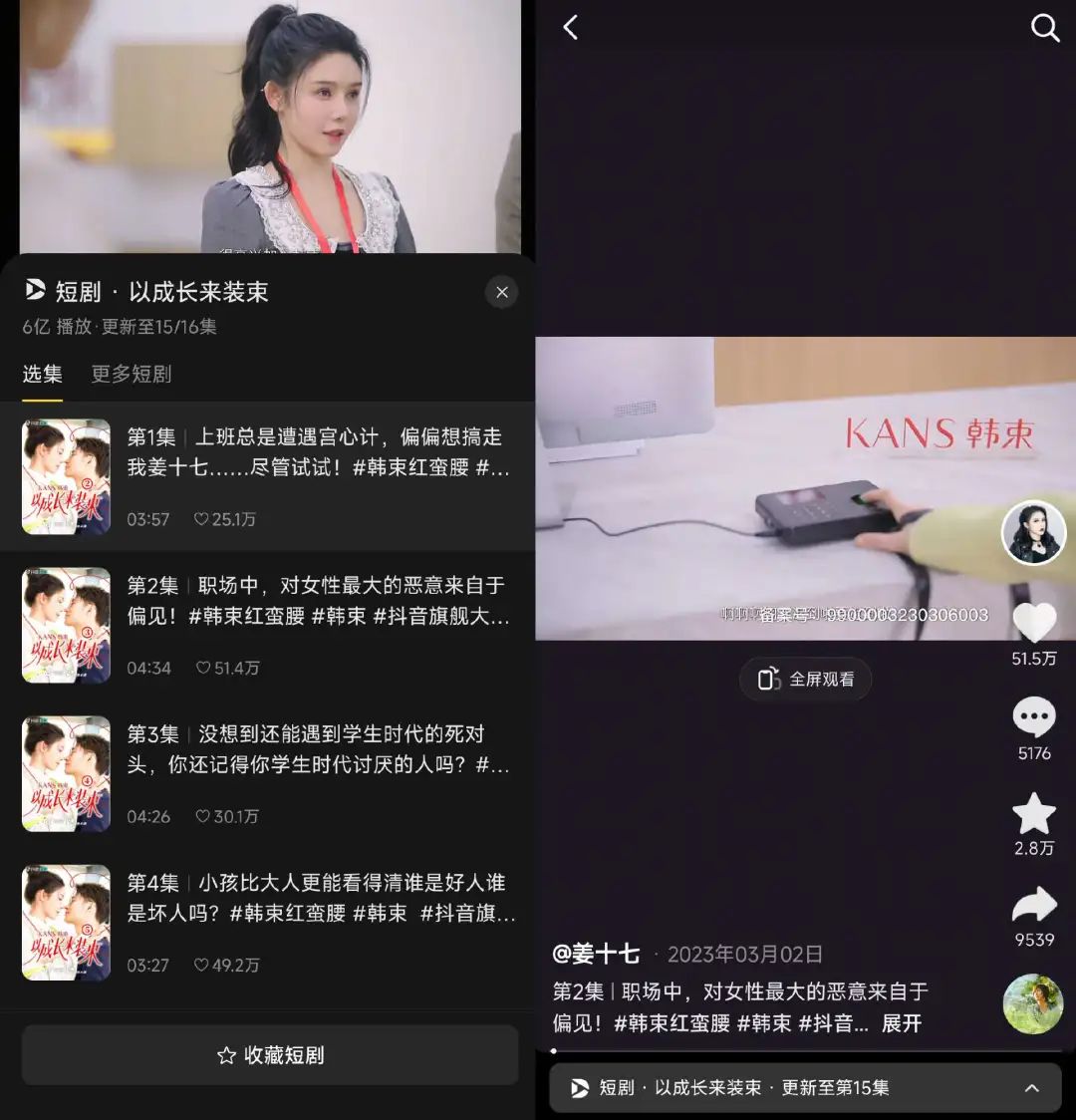
Task: Open the @姜十七 username link
Action: (596, 955)
